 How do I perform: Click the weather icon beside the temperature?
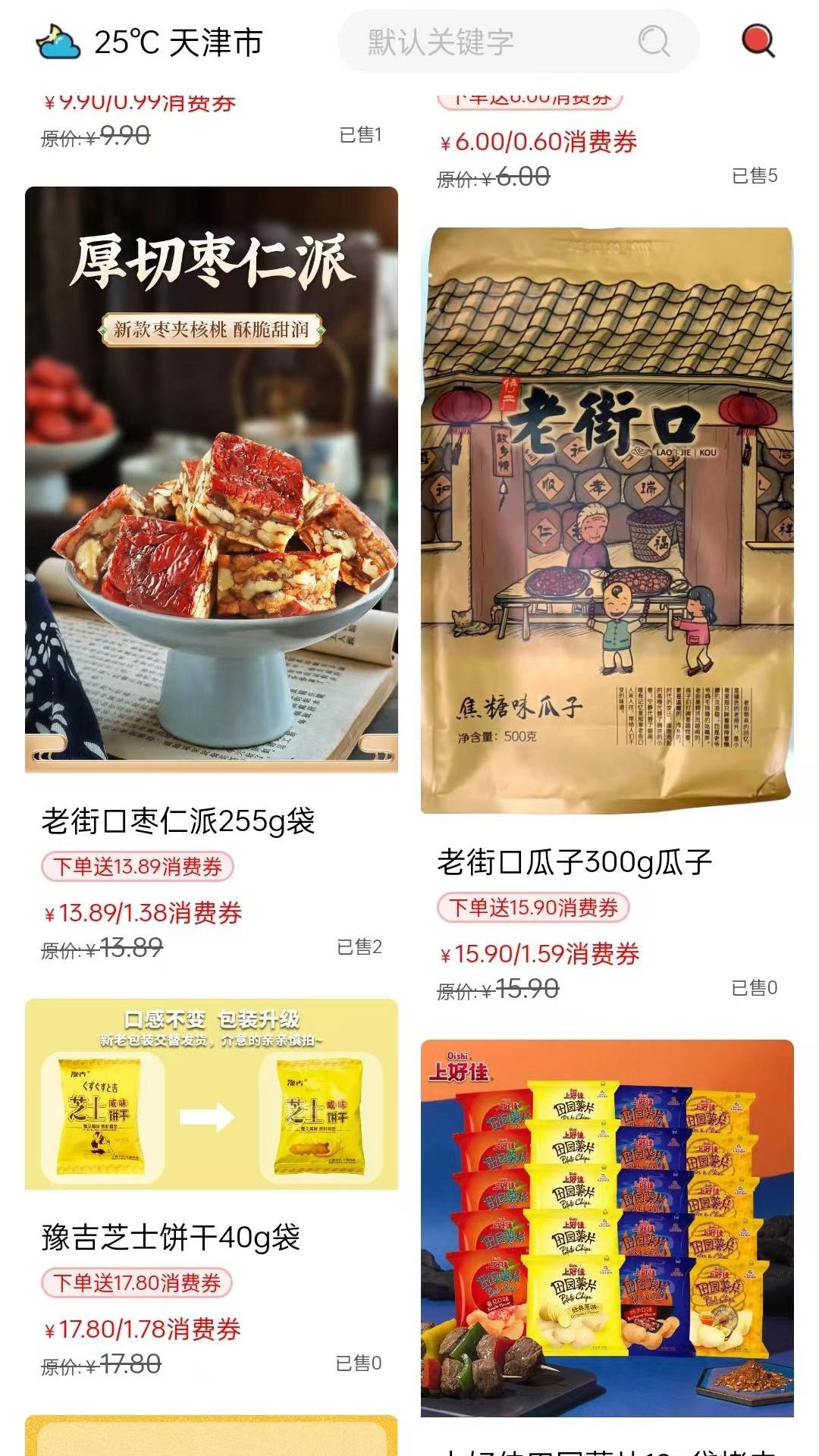click(x=57, y=42)
